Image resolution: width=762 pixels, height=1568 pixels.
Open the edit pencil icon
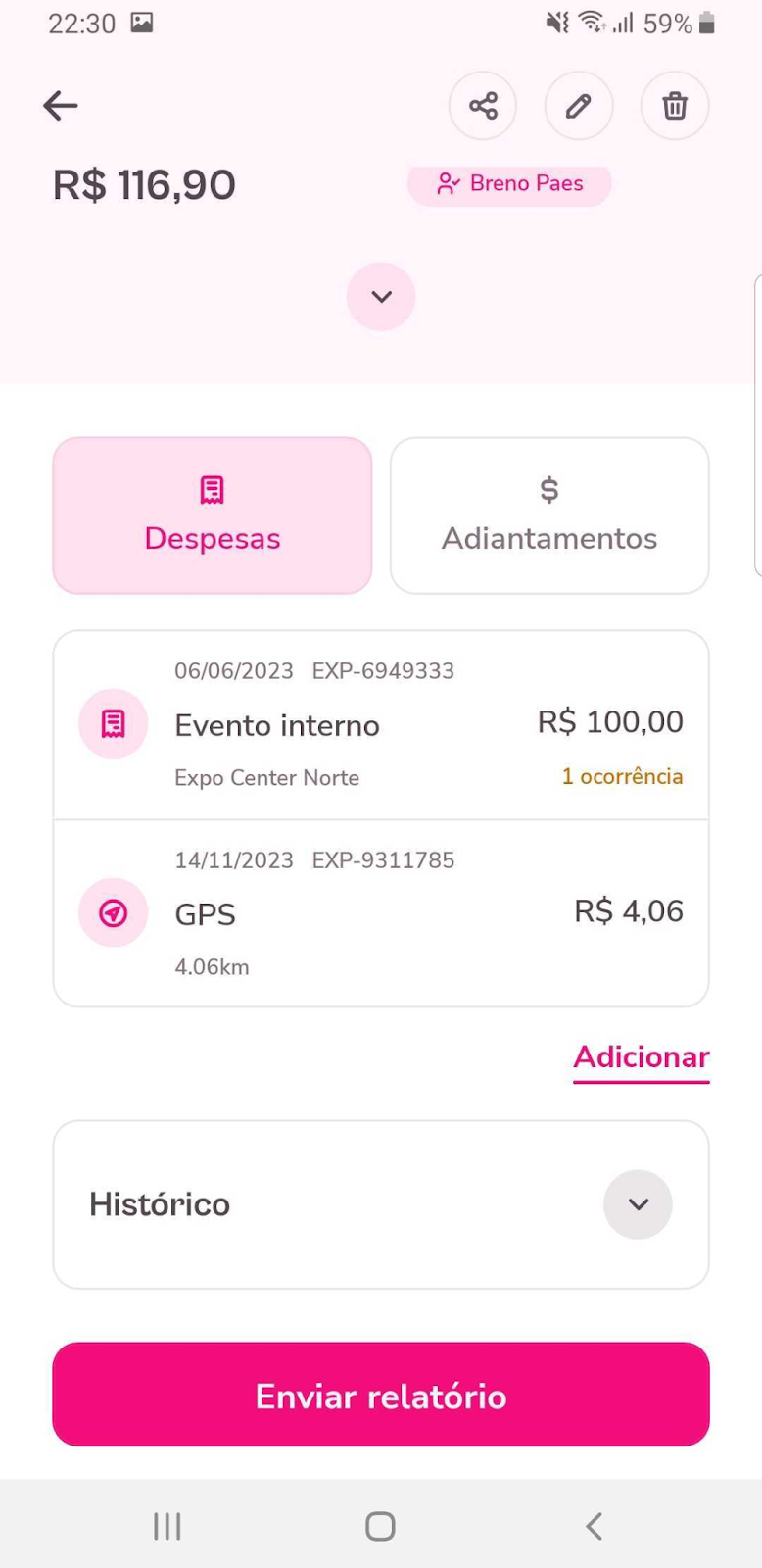click(x=578, y=106)
